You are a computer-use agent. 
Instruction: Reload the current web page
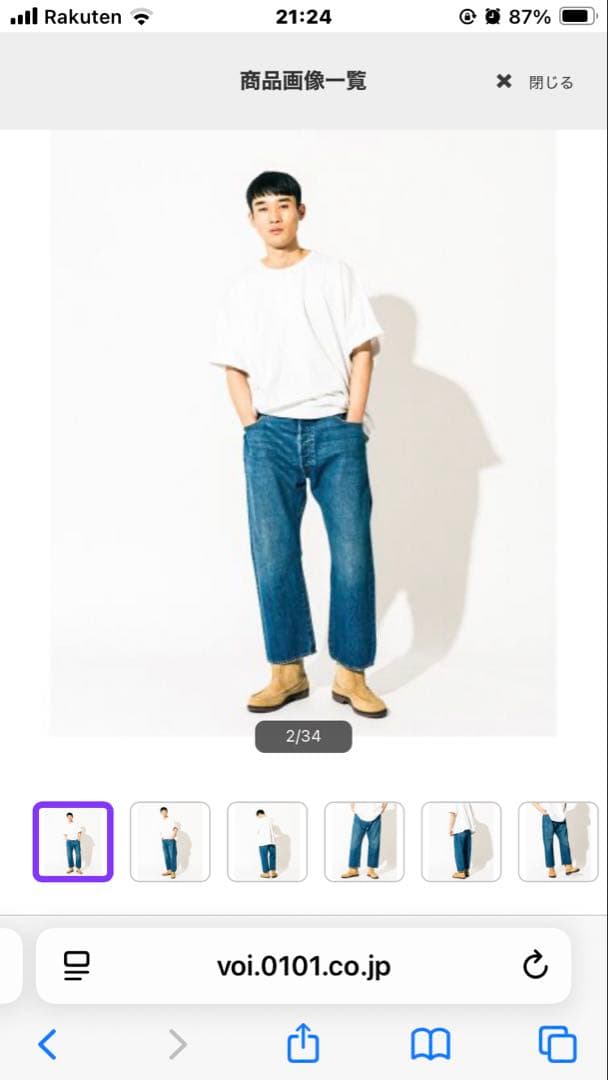tap(535, 965)
